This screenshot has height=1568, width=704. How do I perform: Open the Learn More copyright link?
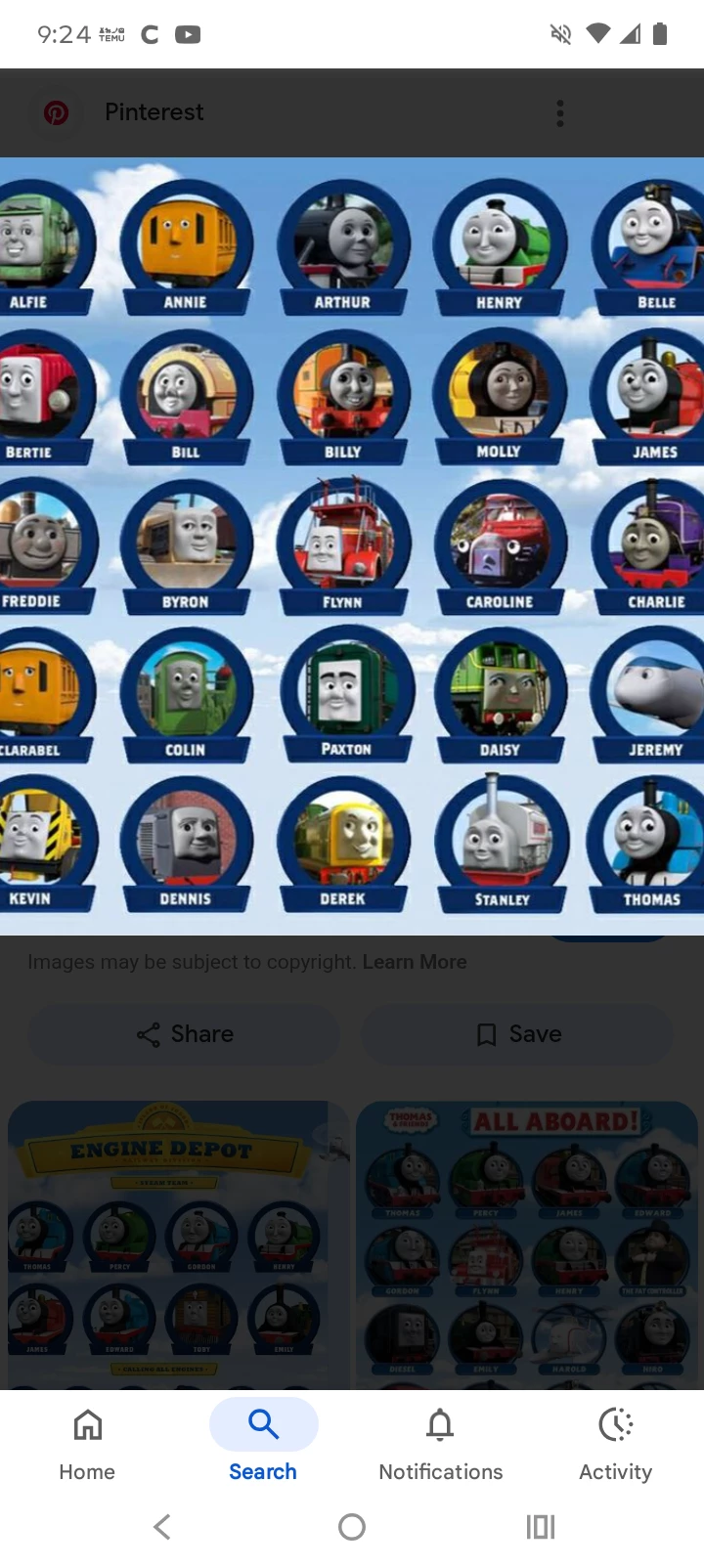coord(414,962)
